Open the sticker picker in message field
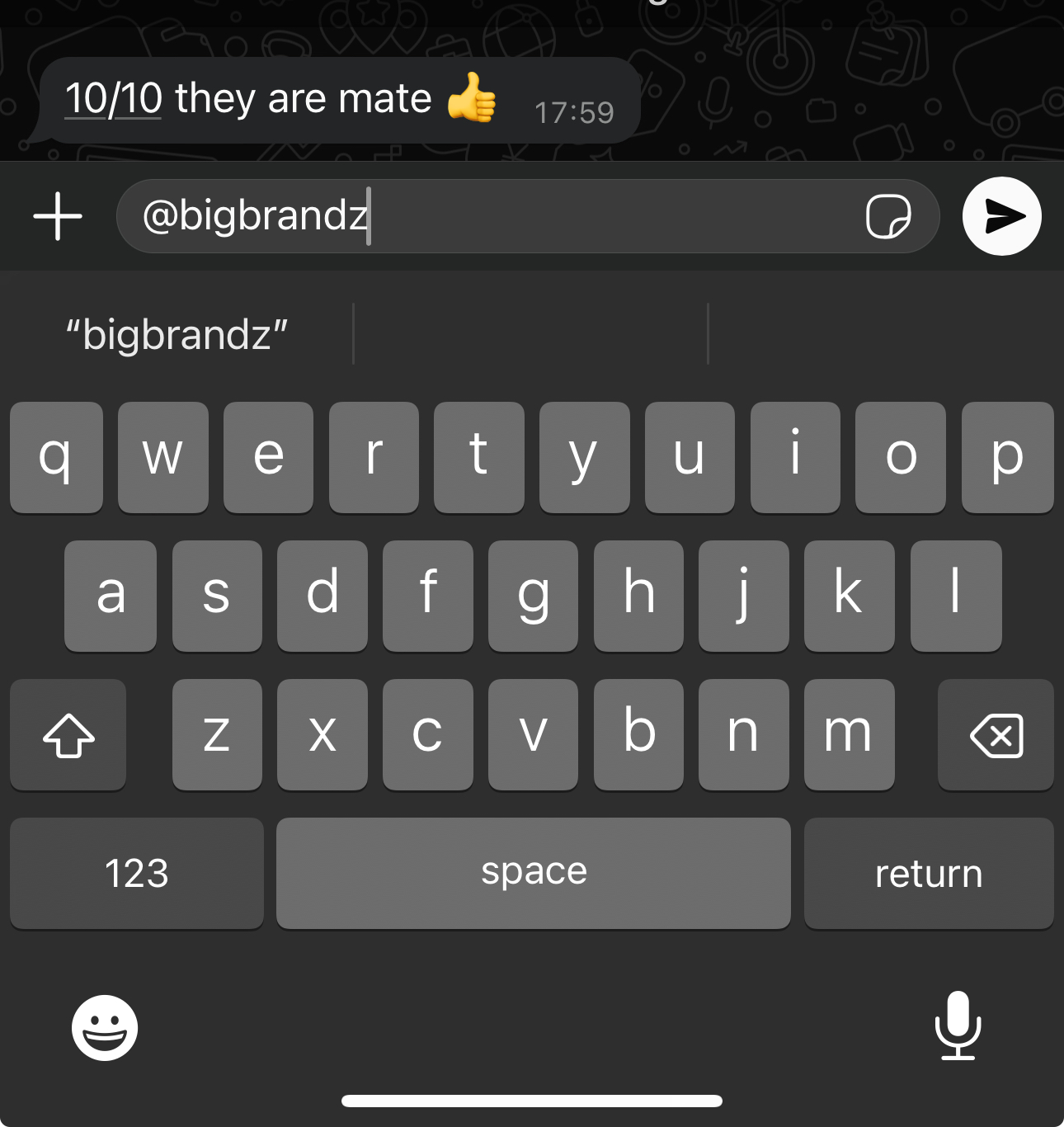Viewport: 1064px width, 1127px height. point(888,216)
